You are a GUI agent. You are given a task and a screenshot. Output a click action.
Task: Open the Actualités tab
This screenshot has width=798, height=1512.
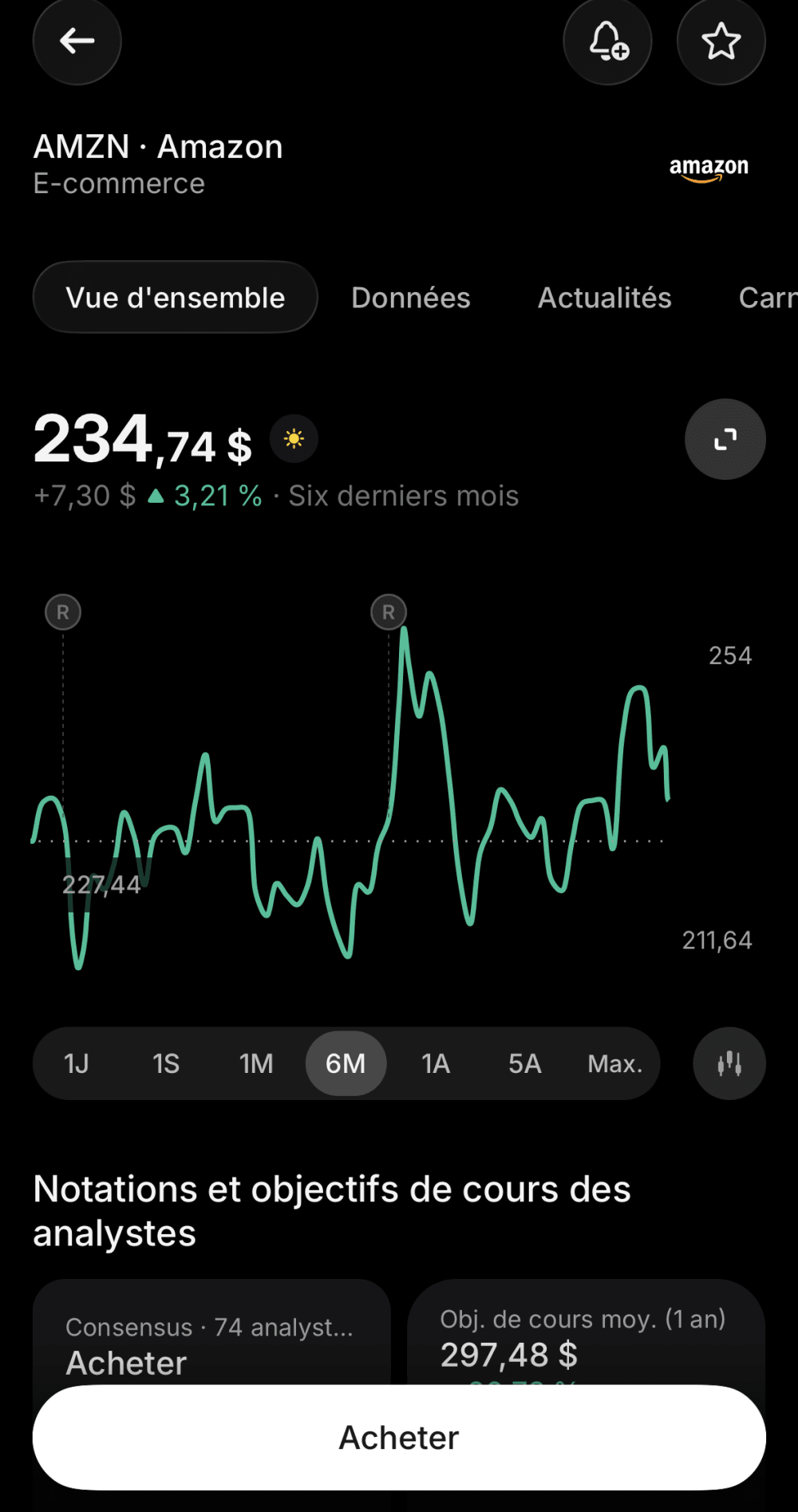point(604,297)
